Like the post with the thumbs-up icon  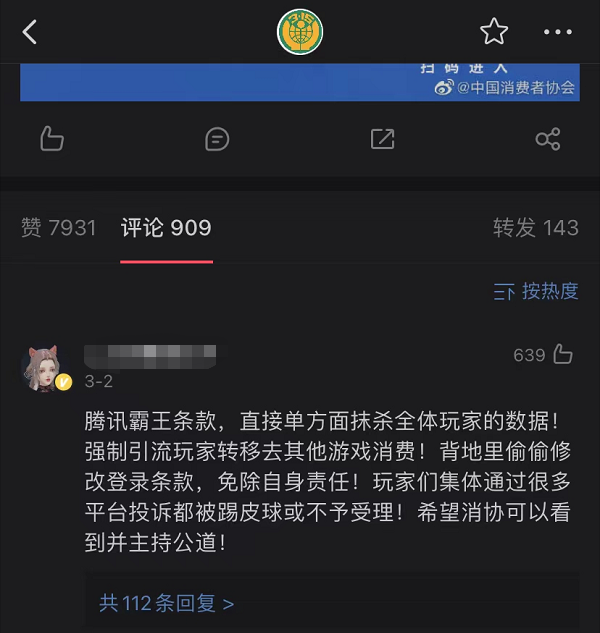point(52,139)
